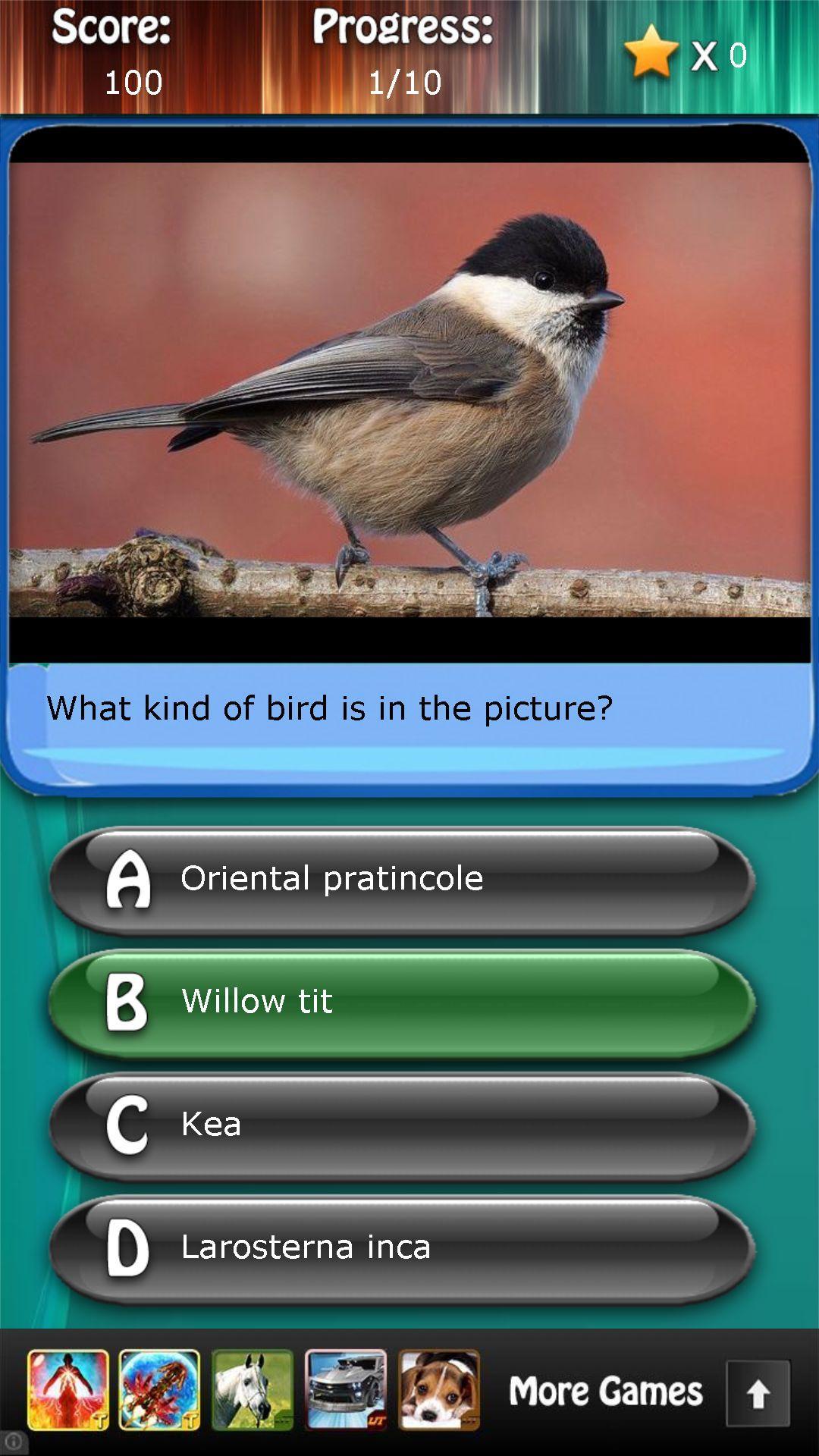This screenshot has height=1456, width=819.
Task: Open the lobster game thumbnail
Action: 160,1391
